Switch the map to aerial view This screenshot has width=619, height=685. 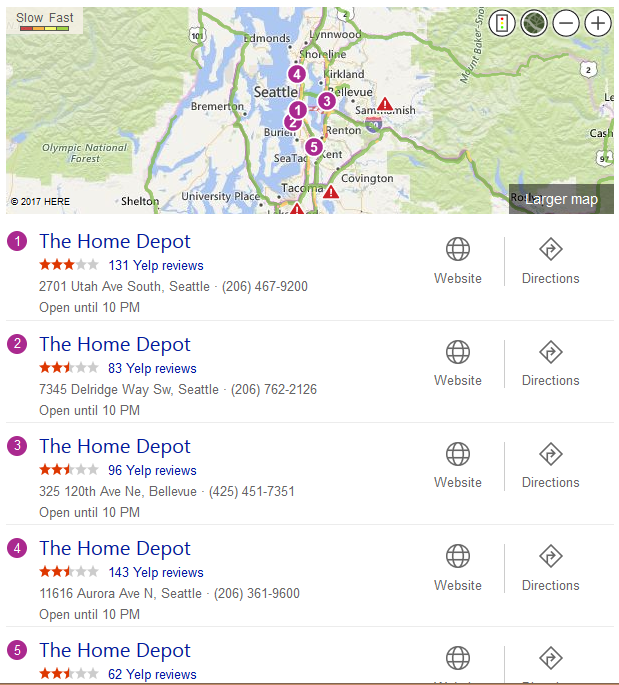coord(533,23)
